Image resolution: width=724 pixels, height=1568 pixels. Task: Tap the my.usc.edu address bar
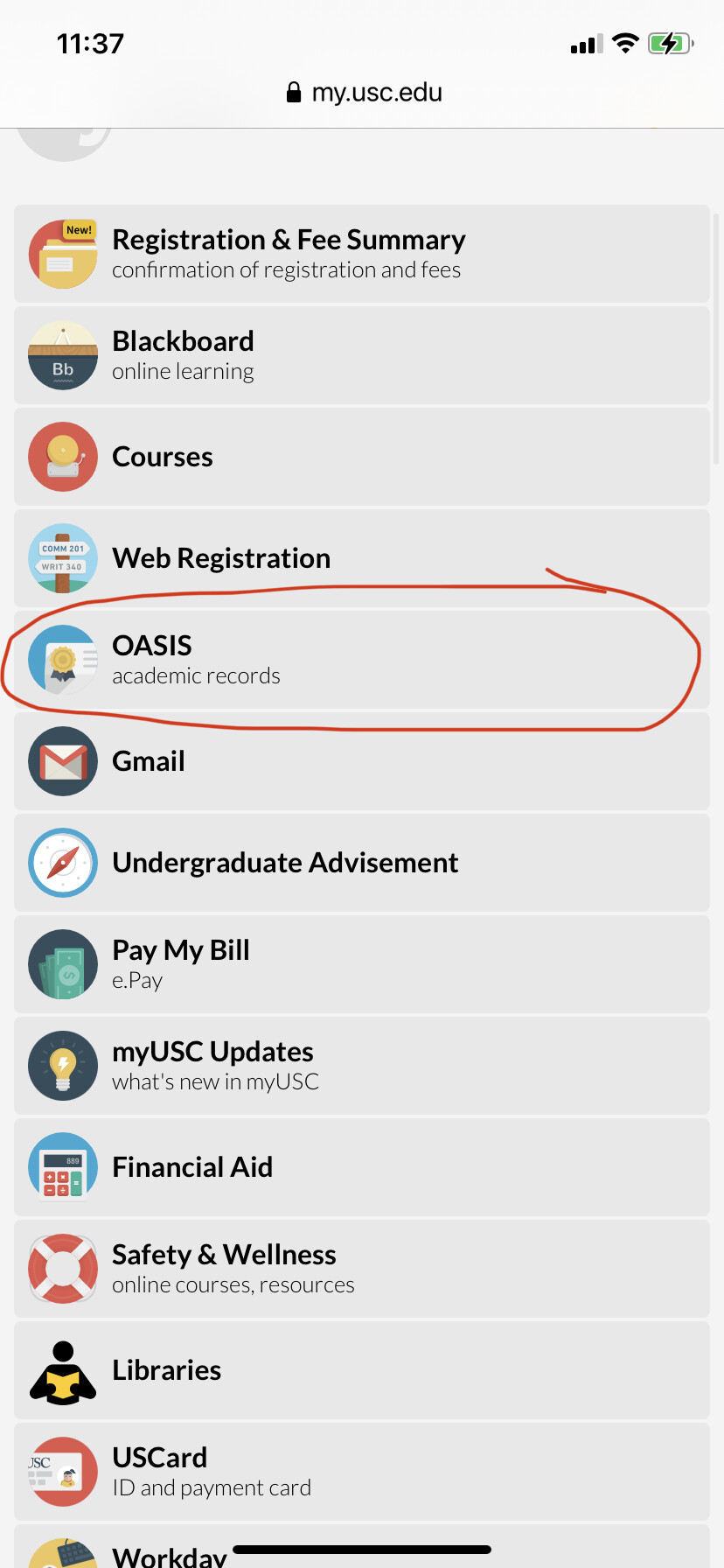[x=364, y=93]
